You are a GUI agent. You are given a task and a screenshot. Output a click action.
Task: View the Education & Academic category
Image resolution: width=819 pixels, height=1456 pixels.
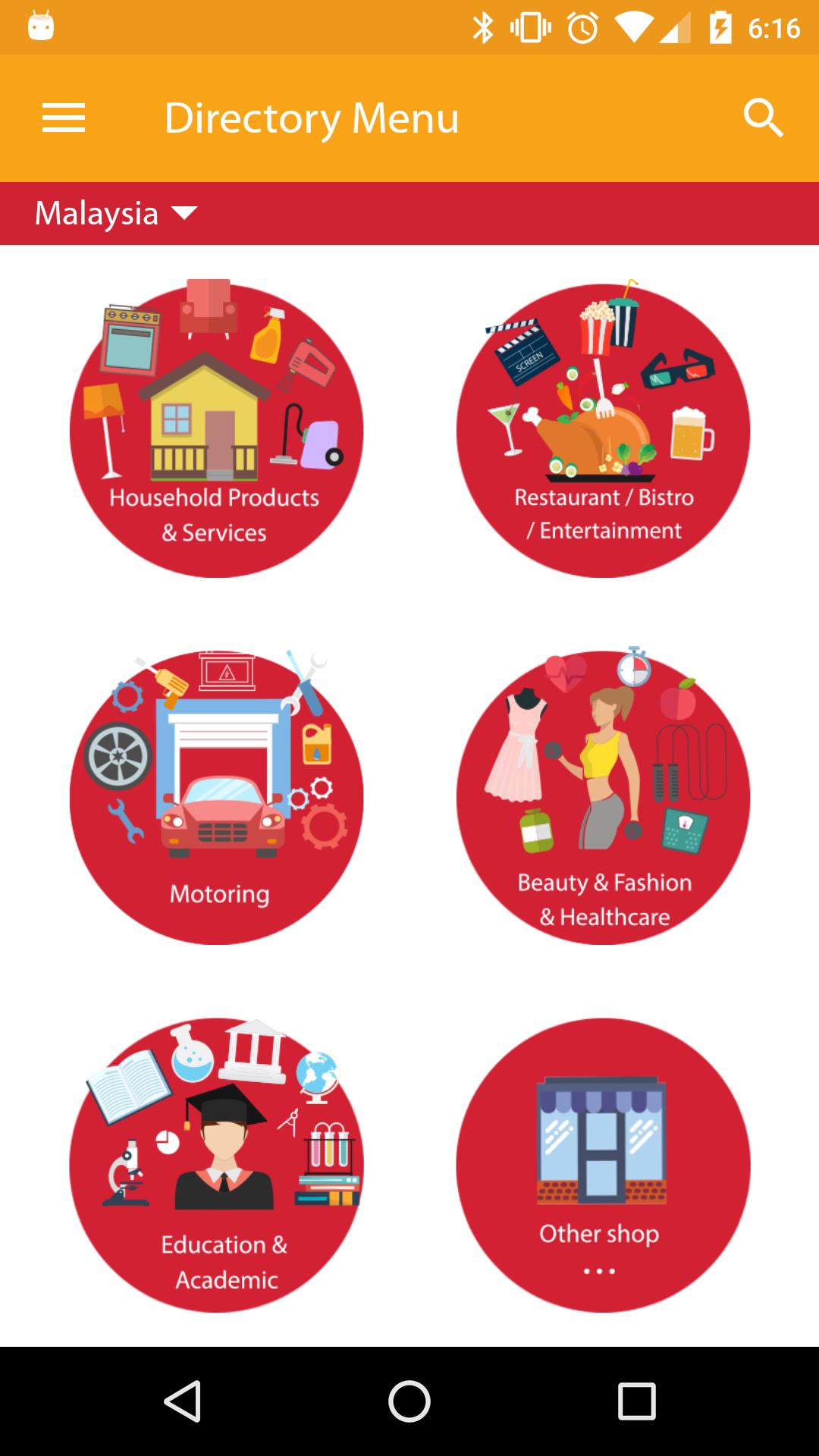(216, 1164)
